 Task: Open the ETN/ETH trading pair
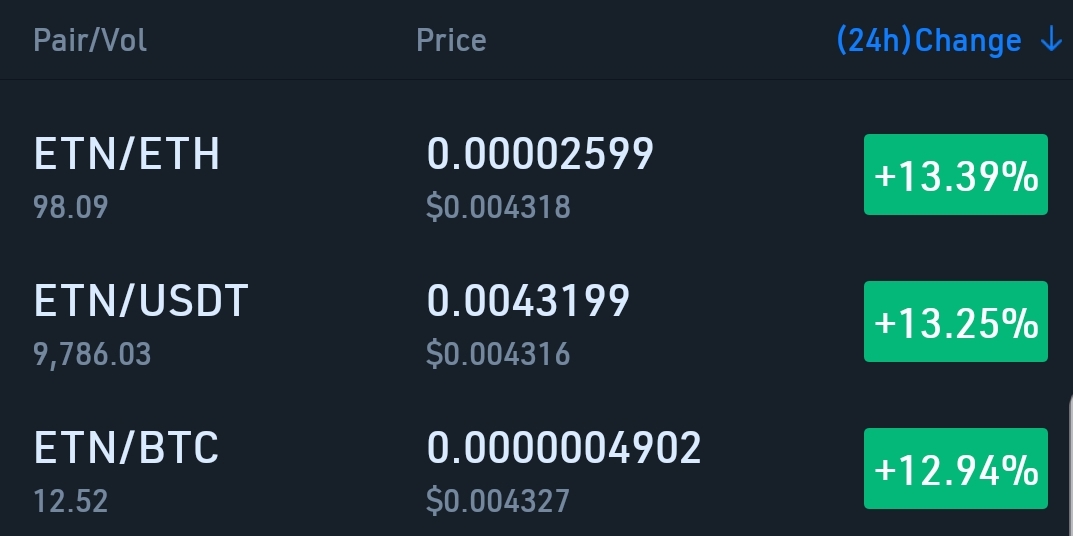point(127,156)
